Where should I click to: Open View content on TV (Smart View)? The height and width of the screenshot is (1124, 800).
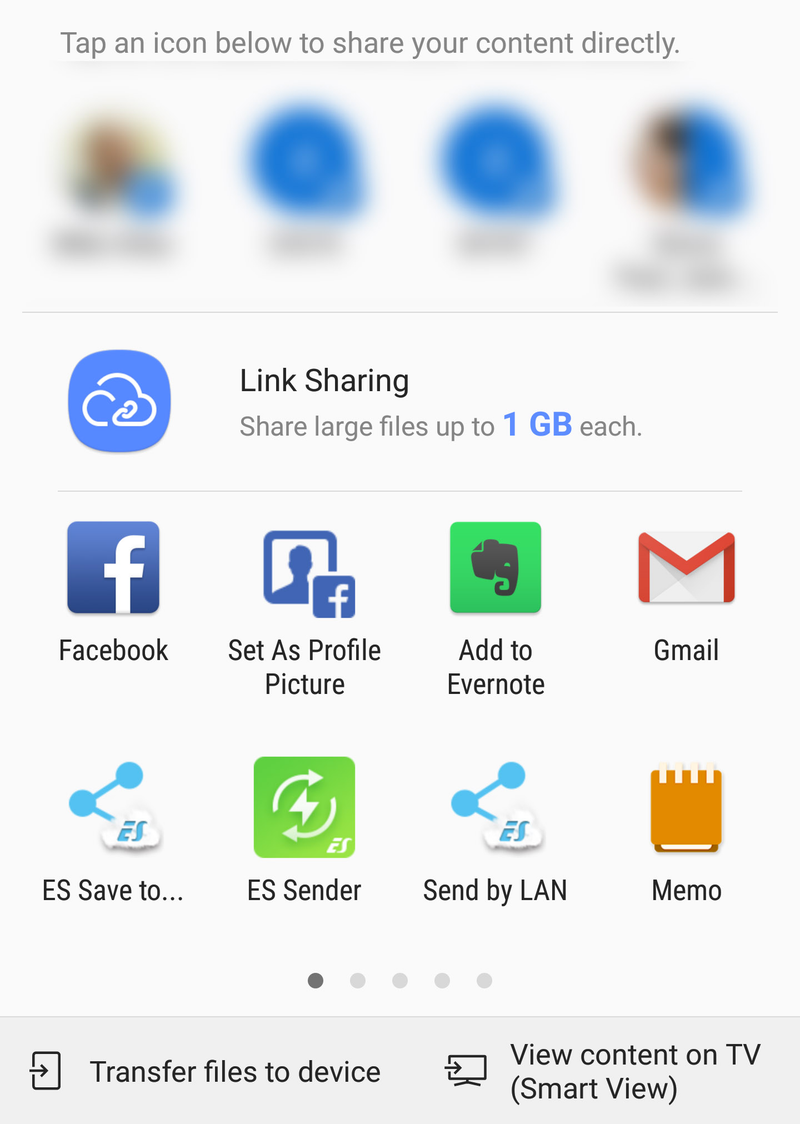604,1071
